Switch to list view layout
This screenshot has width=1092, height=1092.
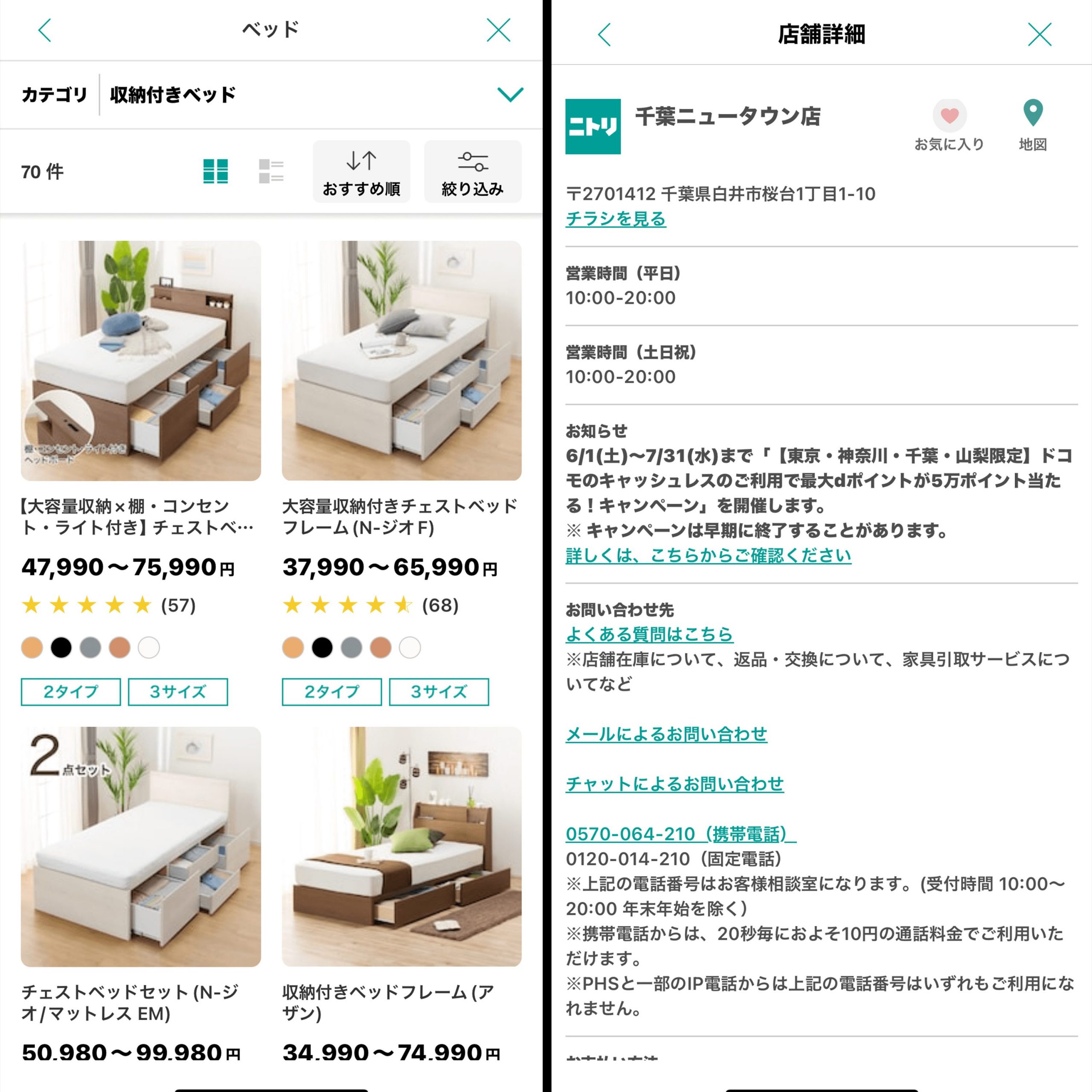tap(271, 171)
